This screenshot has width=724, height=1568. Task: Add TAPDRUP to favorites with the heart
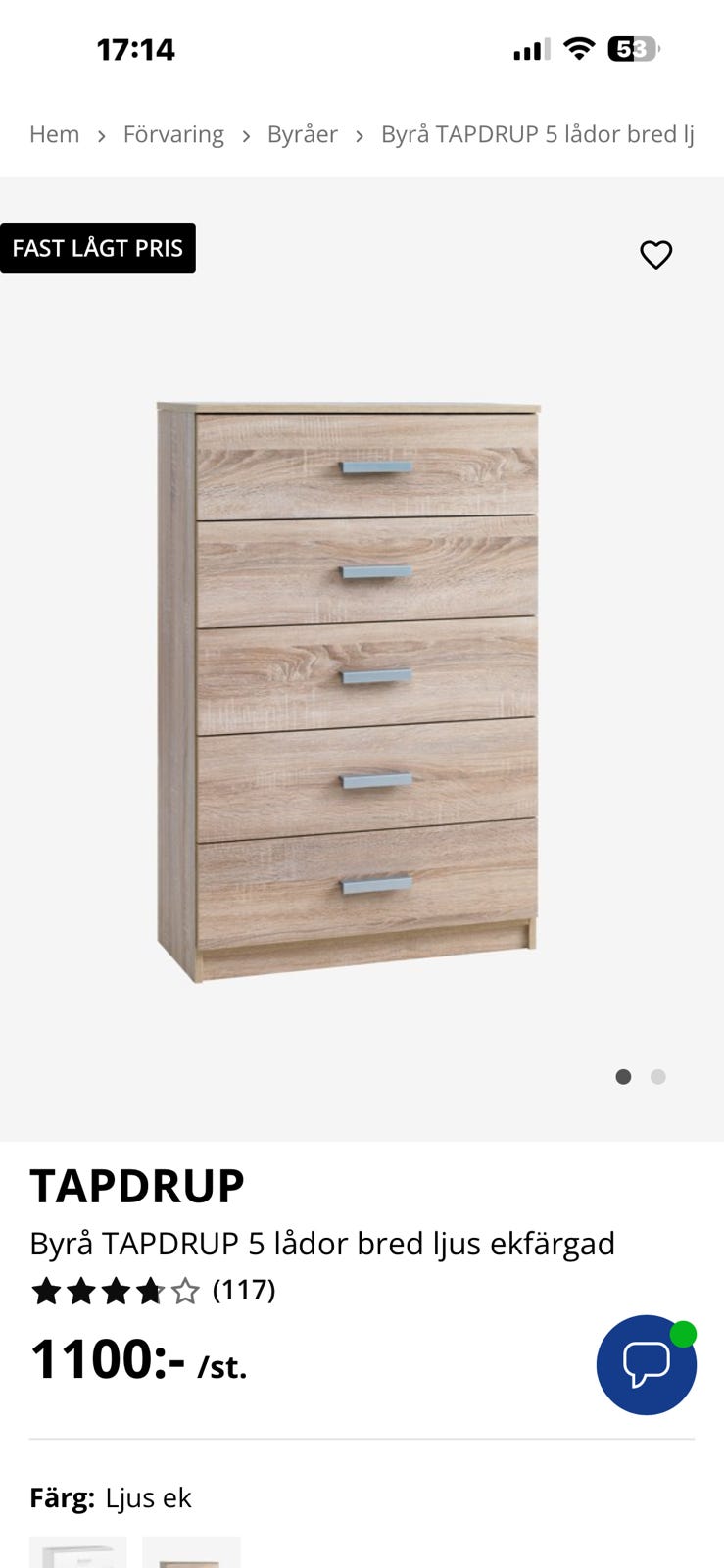[655, 255]
